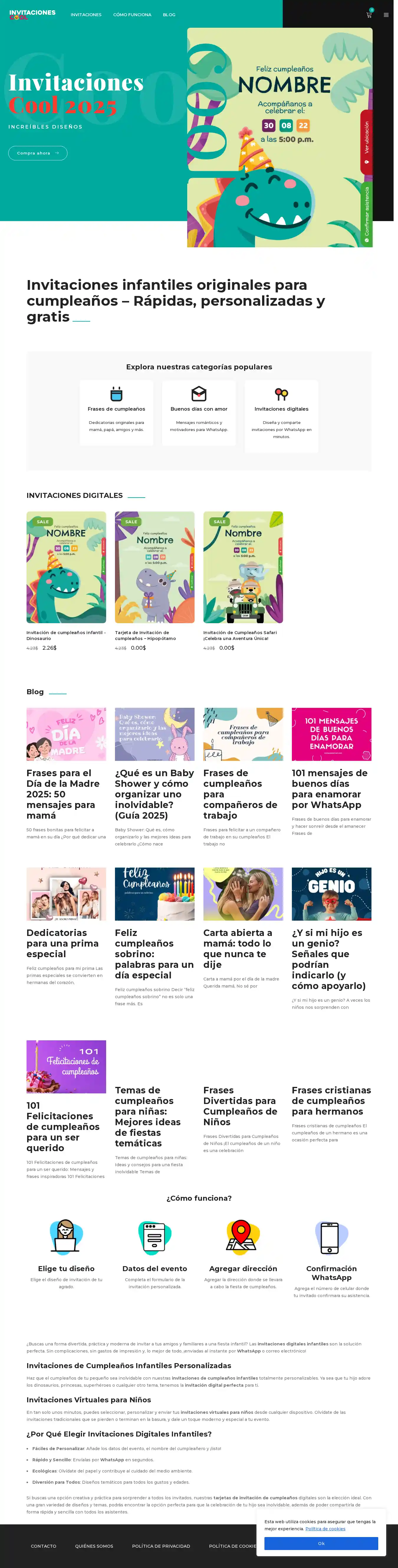Viewport: 398px width, 1568px height.
Task: Open CONTACTO in the footer
Action: click(x=43, y=1546)
